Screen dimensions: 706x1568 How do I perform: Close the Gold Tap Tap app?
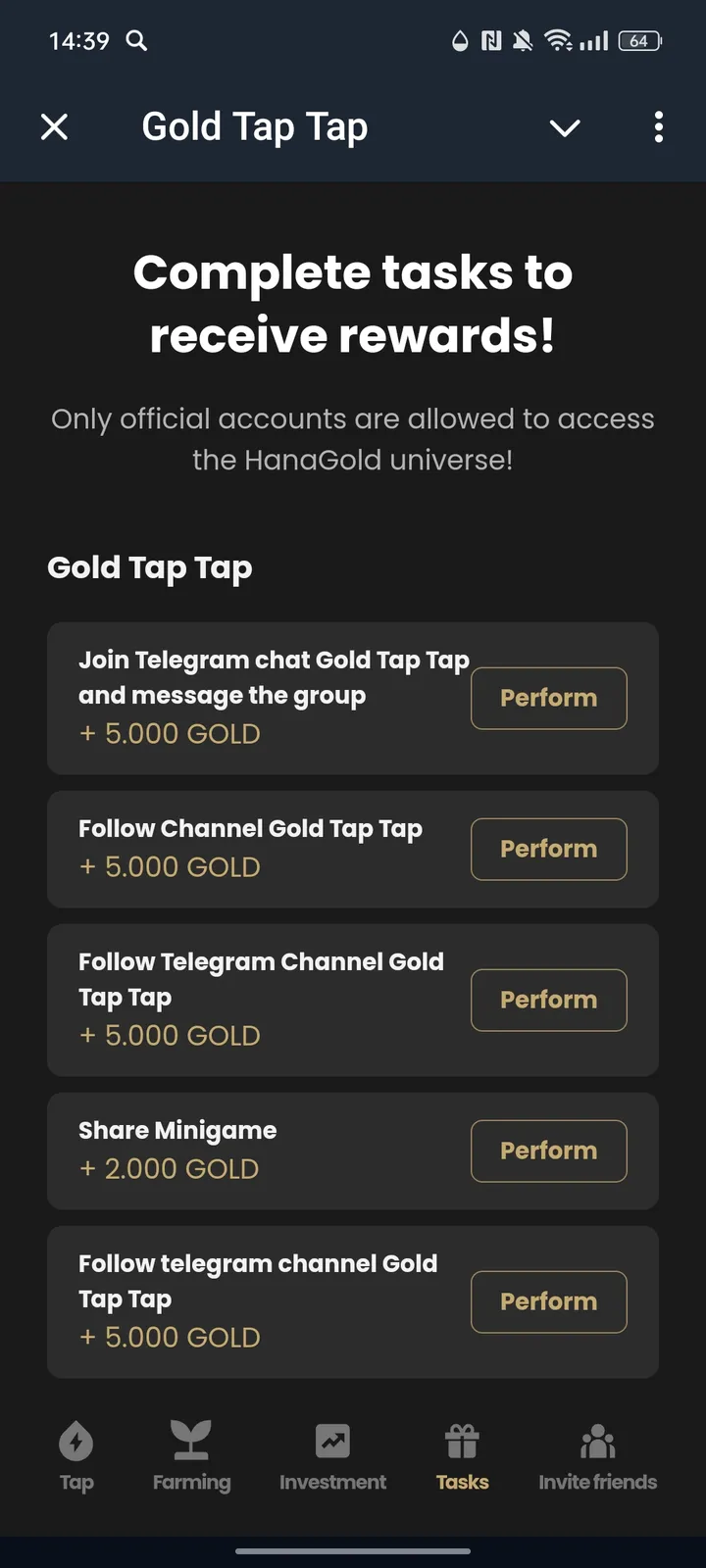[55, 127]
